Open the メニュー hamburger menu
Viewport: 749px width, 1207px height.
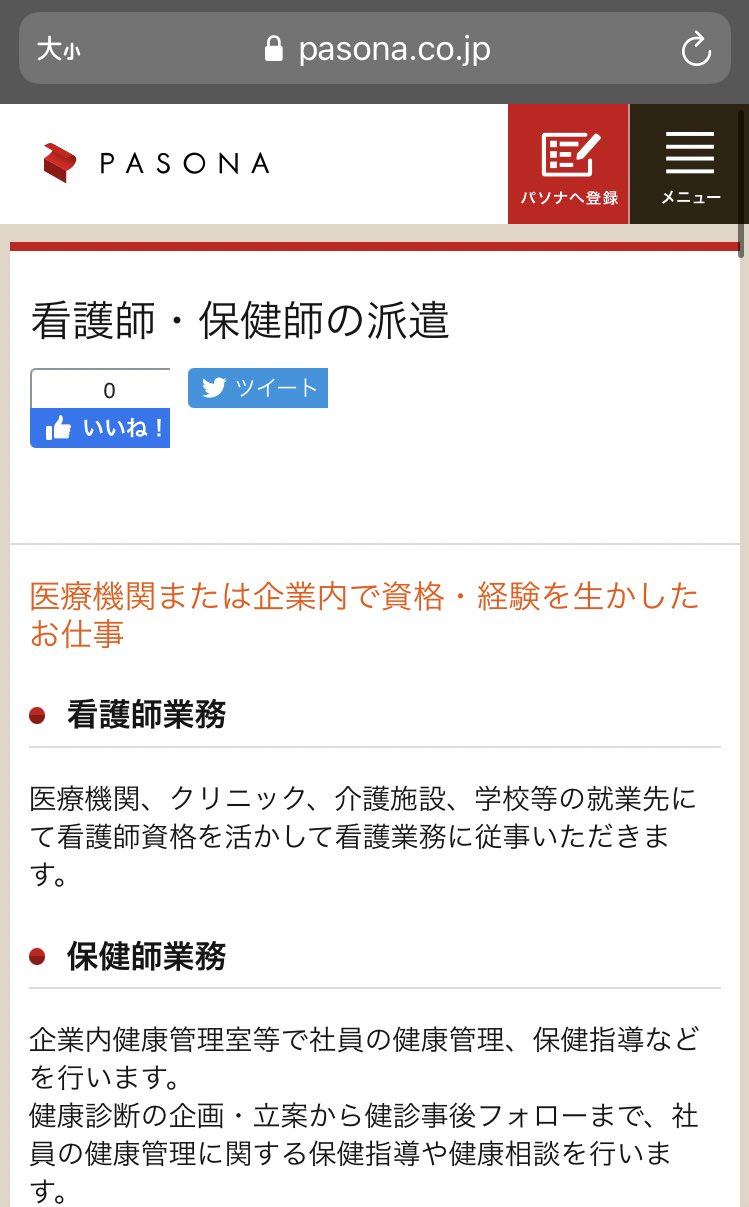pos(690,164)
